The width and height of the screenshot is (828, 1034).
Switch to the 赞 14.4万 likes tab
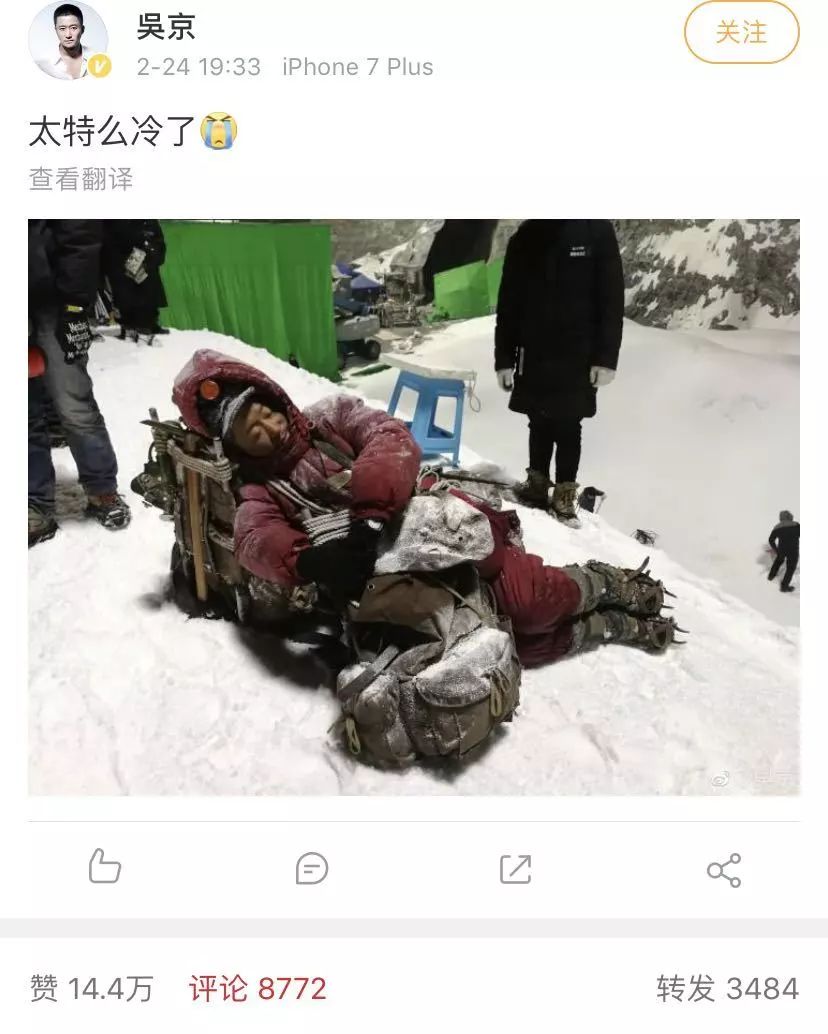pos(91,988)
